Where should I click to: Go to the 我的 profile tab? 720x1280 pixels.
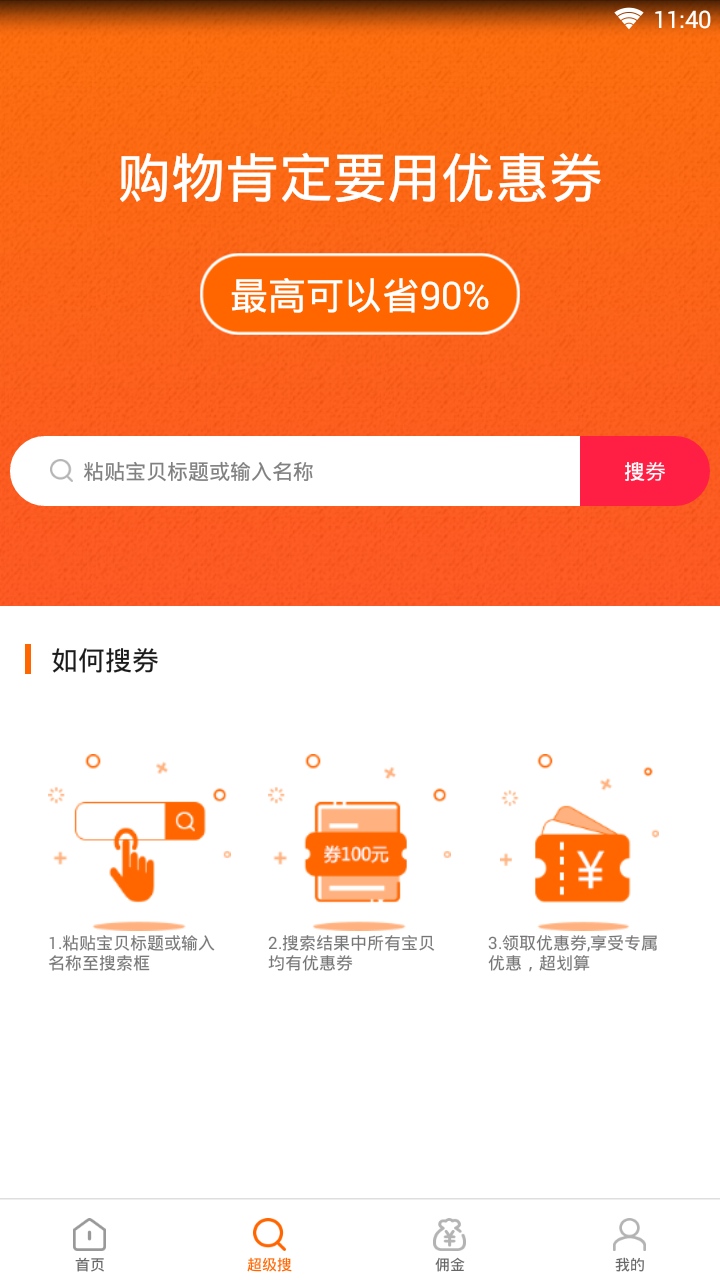pyautogui.click(x=630, y=1244)
